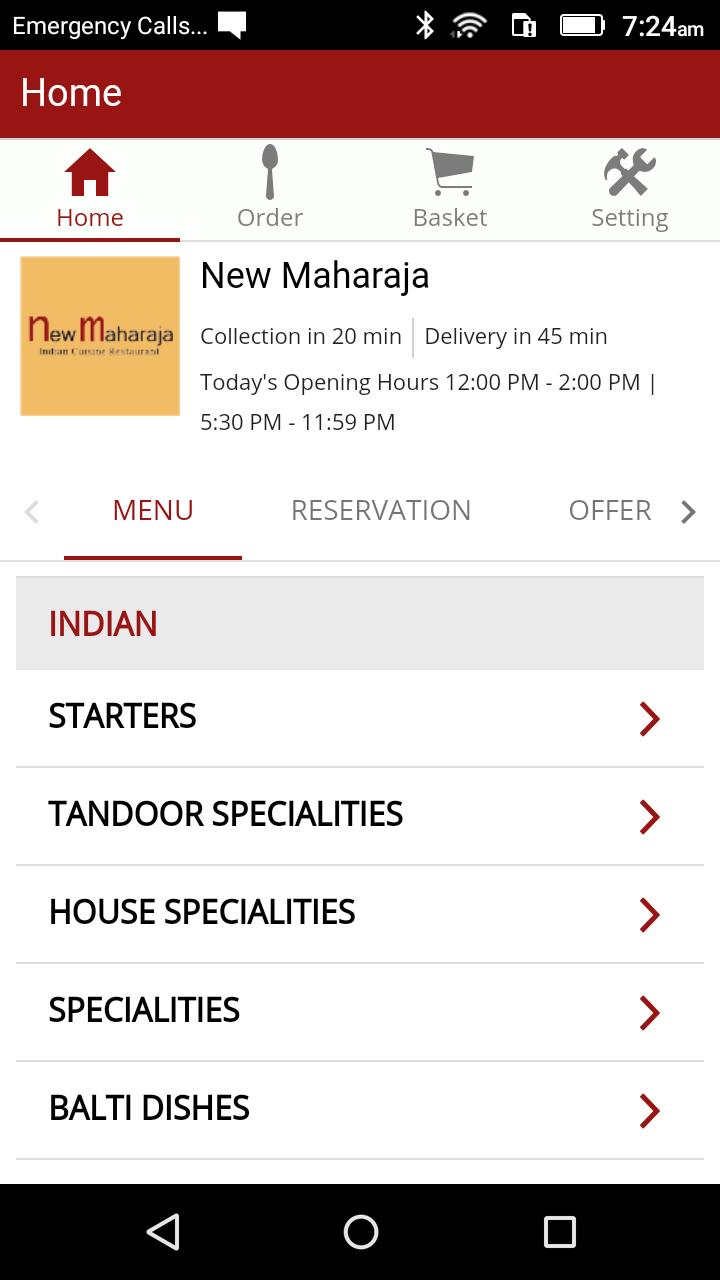720x1280 pixels.
Task: Tap the right arrow to show more sections
Action: (x=688, y=512)
